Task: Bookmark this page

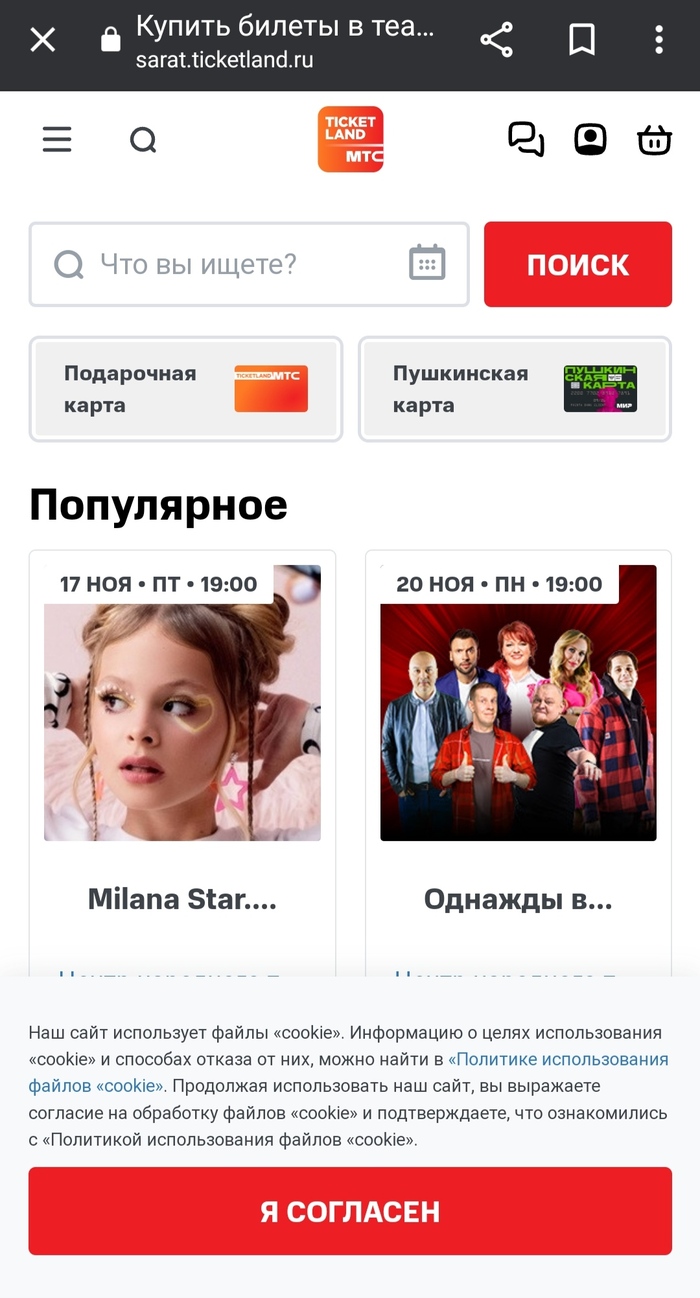Action: (581, 40)
